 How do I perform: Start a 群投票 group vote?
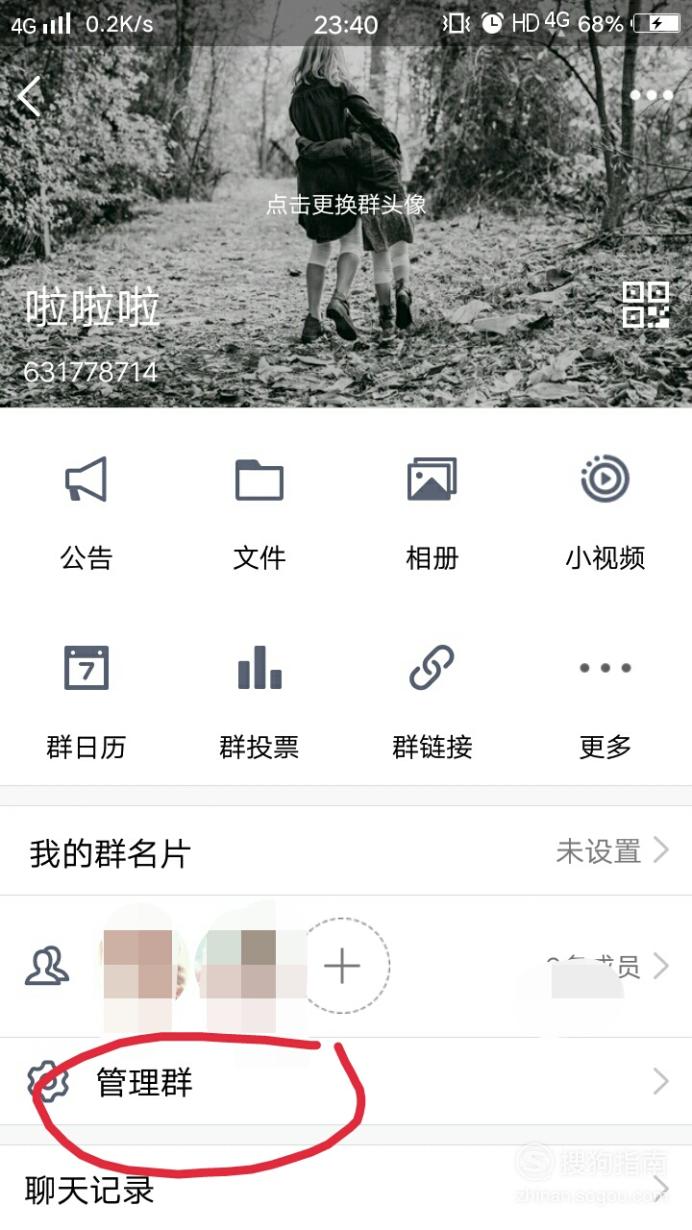click(259, 702)
